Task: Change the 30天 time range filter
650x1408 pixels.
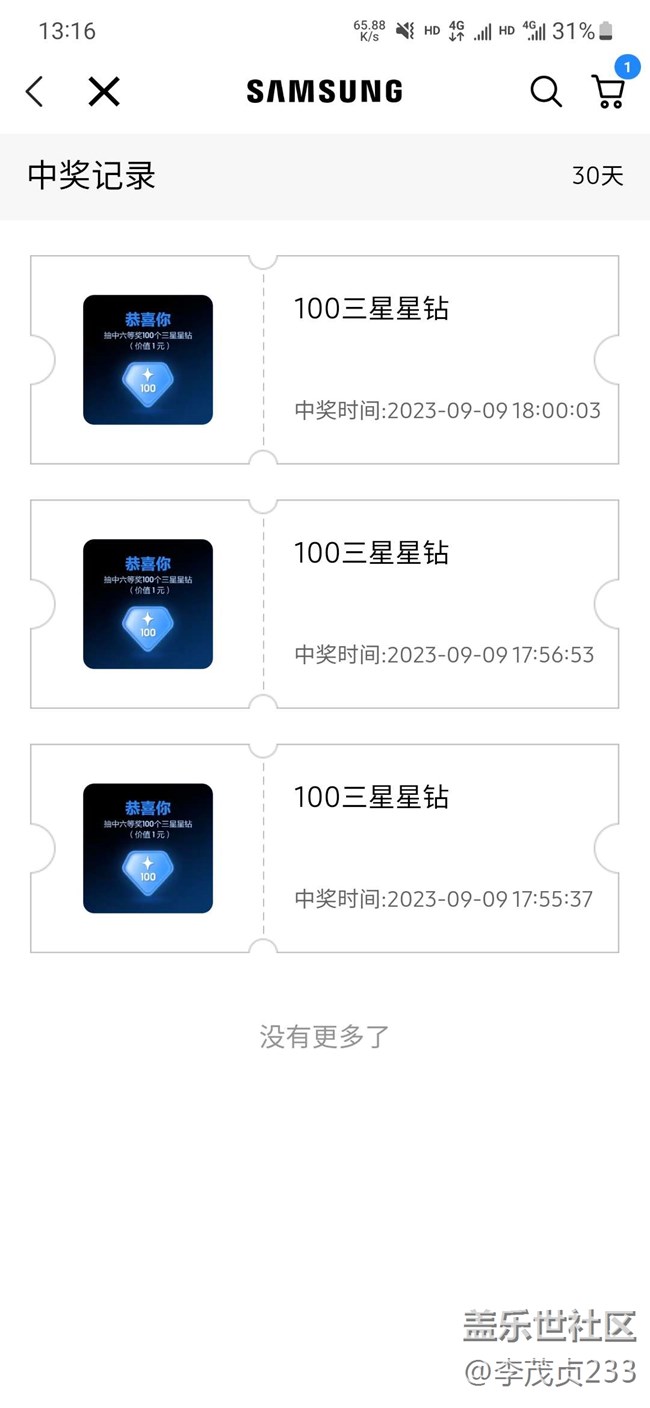Action: click(x=597, y=176)
